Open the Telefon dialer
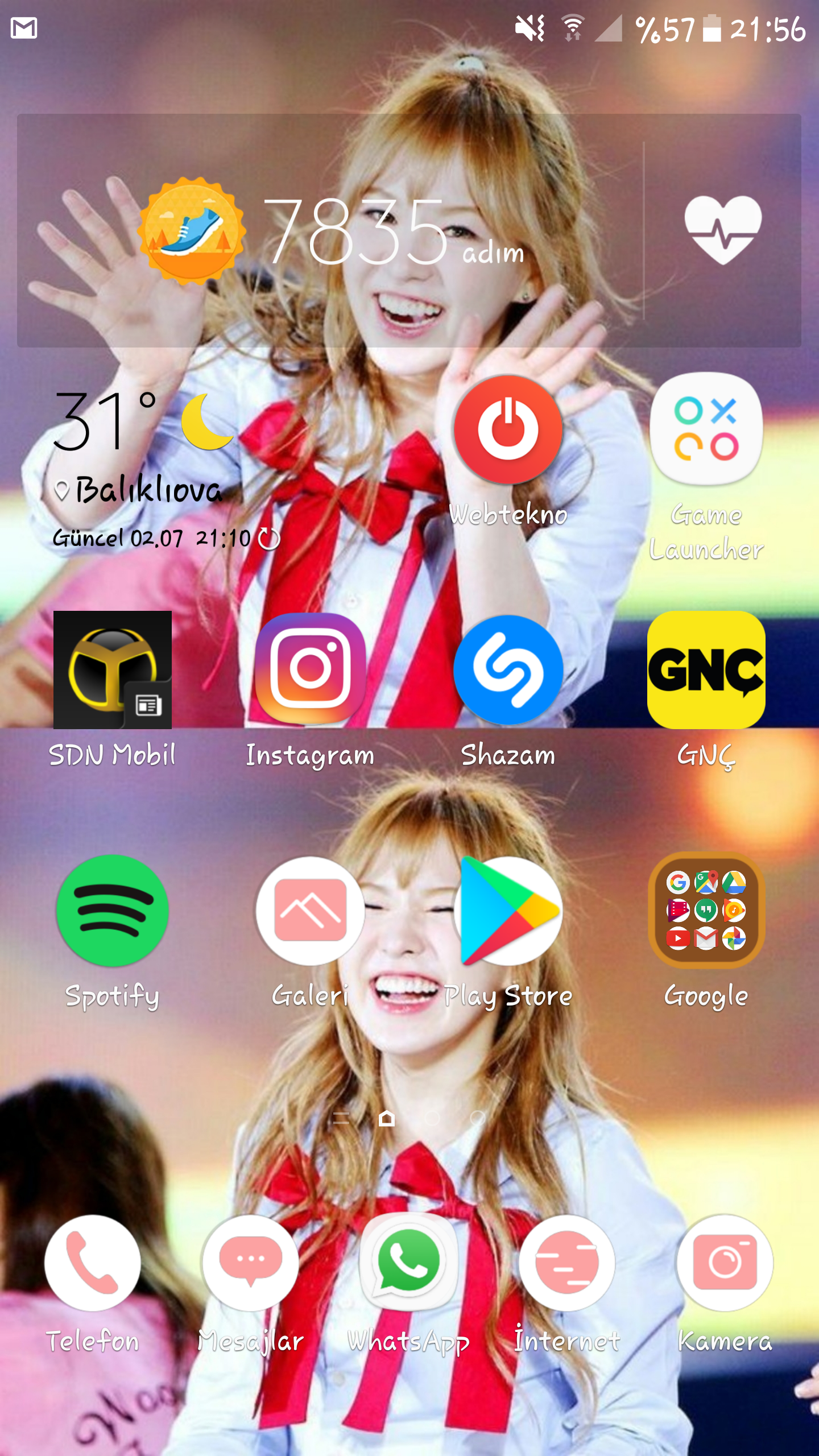This screenshot has width=819, height=1456. (93, 1263)
